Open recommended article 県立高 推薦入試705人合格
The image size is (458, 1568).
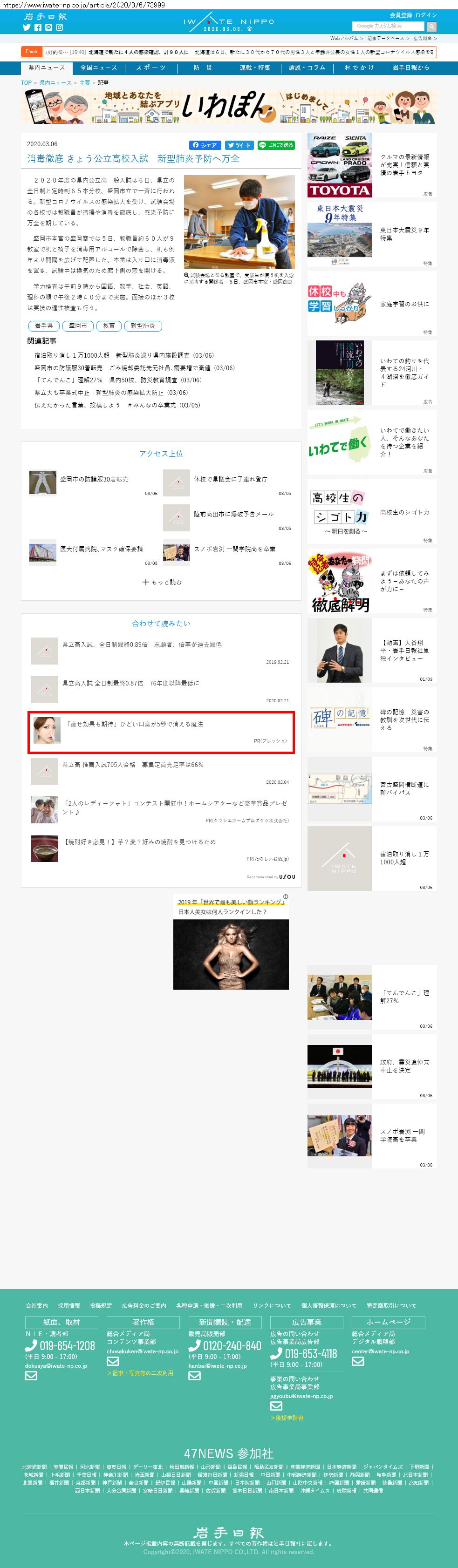(133, 765)
